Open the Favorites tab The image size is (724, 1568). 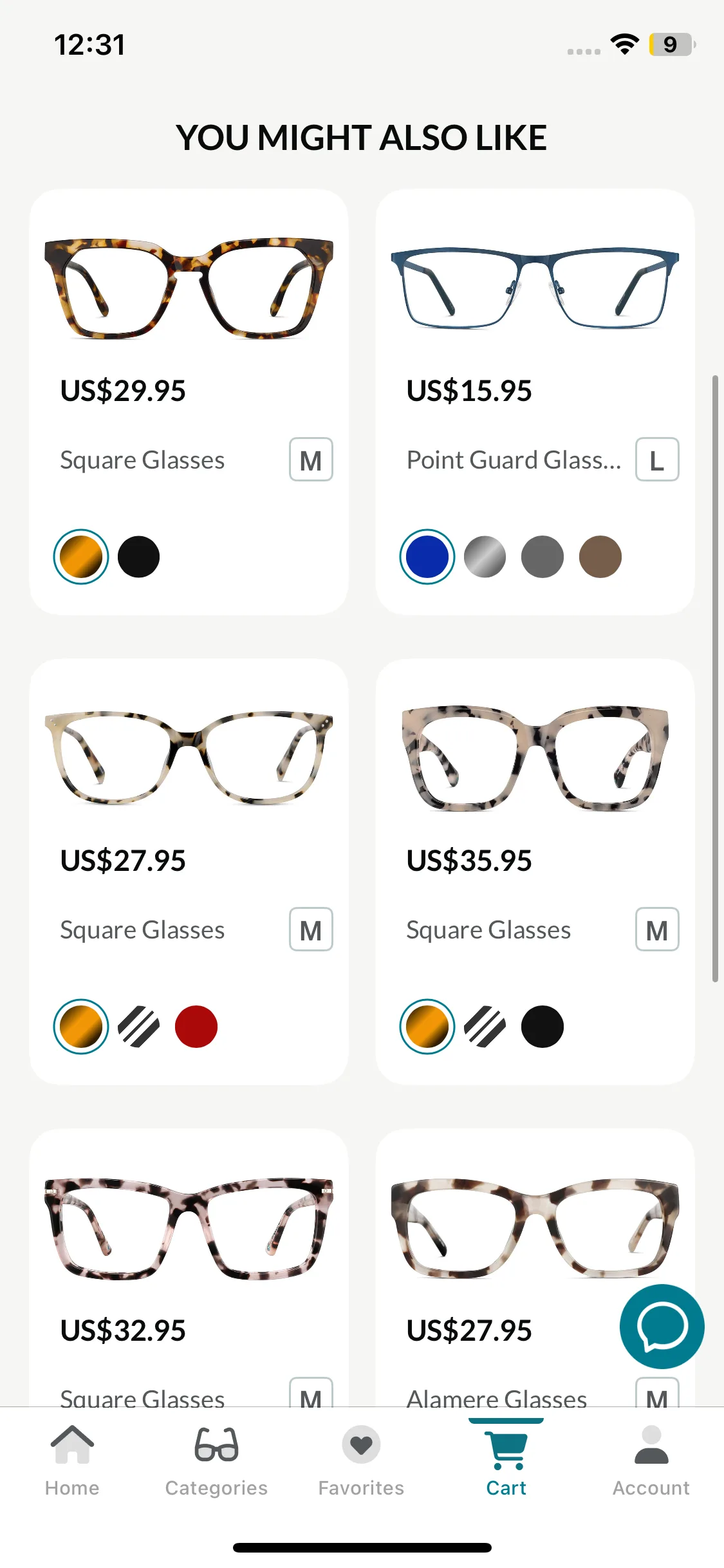click(x=361, y=1461)
